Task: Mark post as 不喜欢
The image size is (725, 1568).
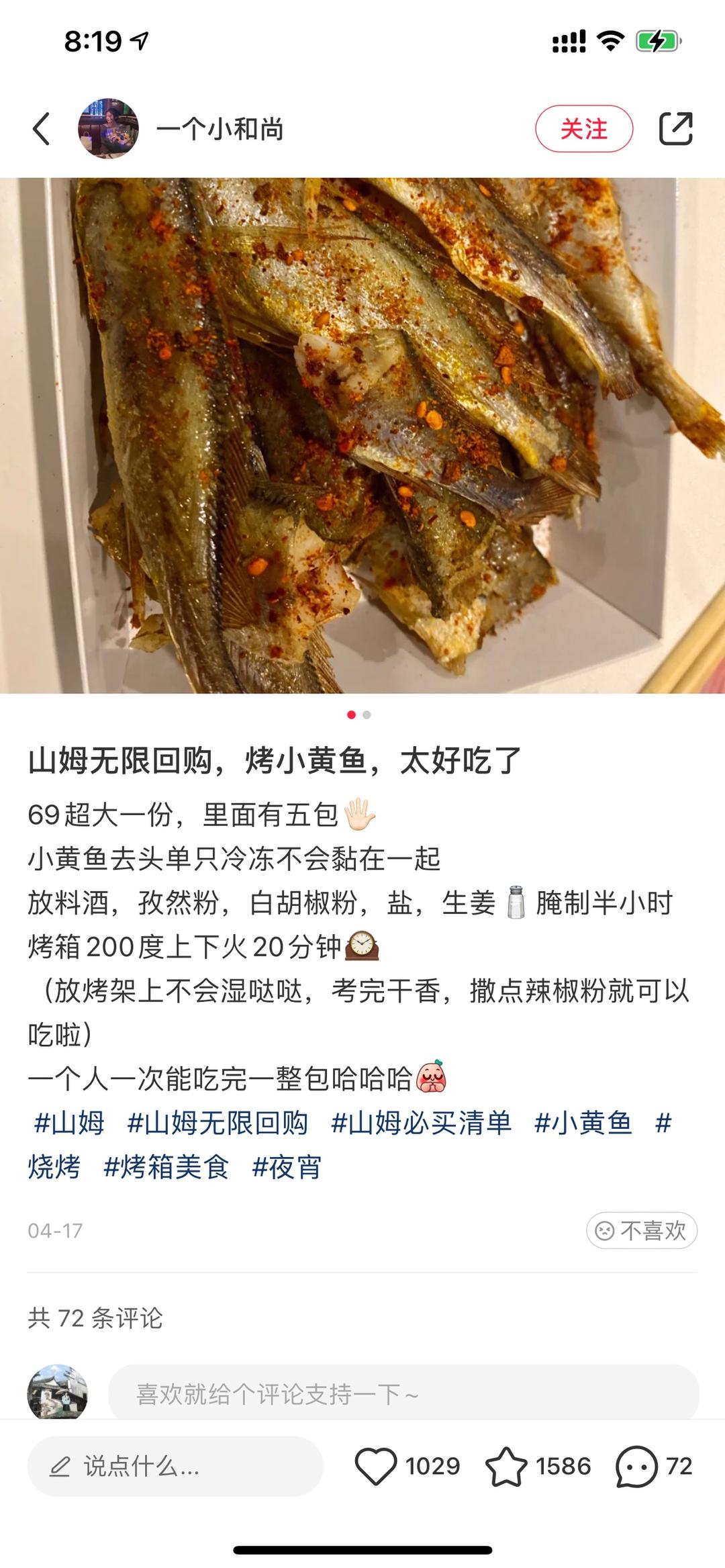Action: (x=641, y=1231)
